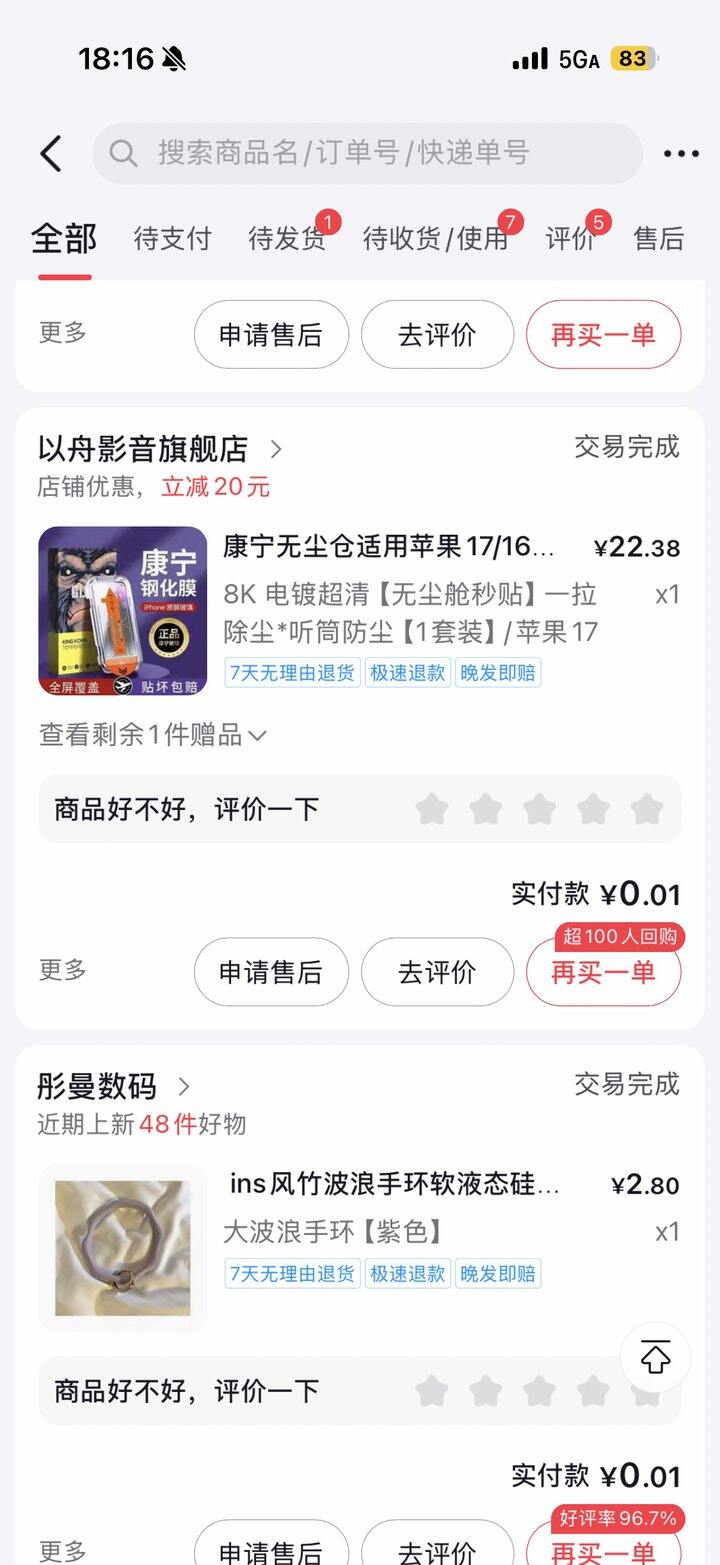Tap the back-to-top floating icon
This screenshot has height=1565, width=720.
point(654,1357)
